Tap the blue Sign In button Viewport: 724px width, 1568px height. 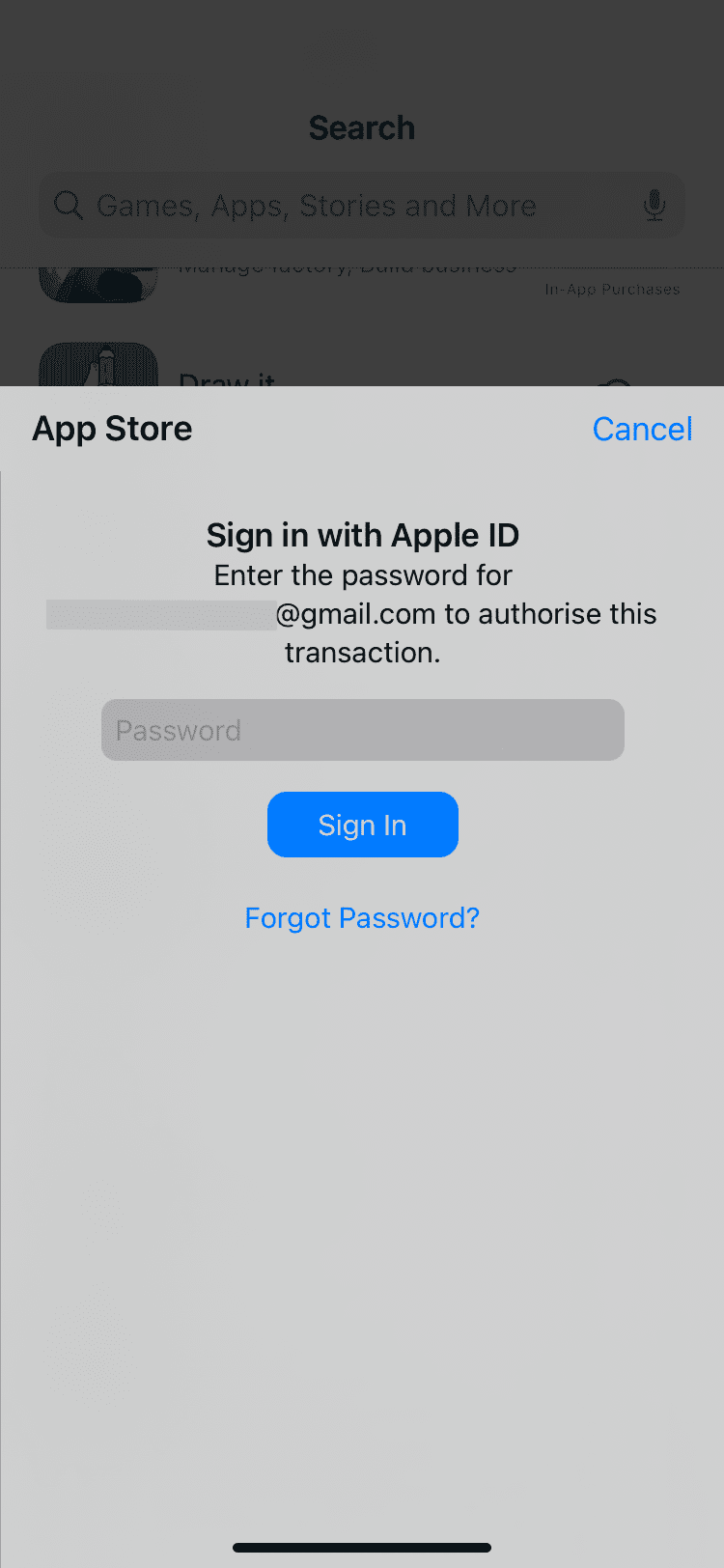pos(363,825)
